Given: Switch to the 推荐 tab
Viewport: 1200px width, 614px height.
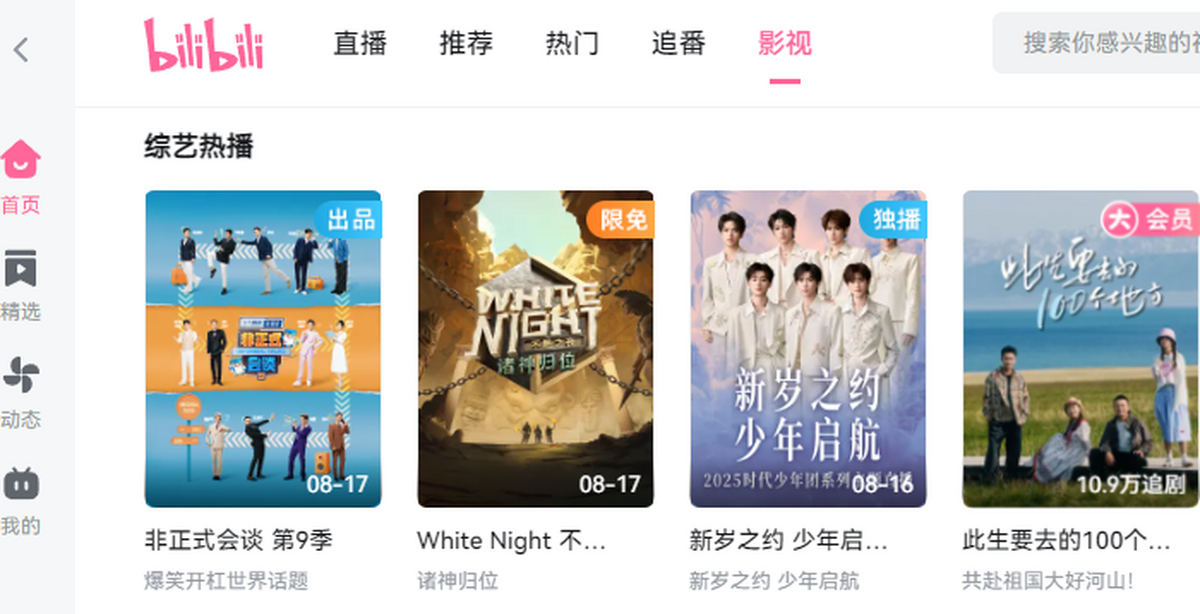Looking at the screenshot, I should point(466,44).
